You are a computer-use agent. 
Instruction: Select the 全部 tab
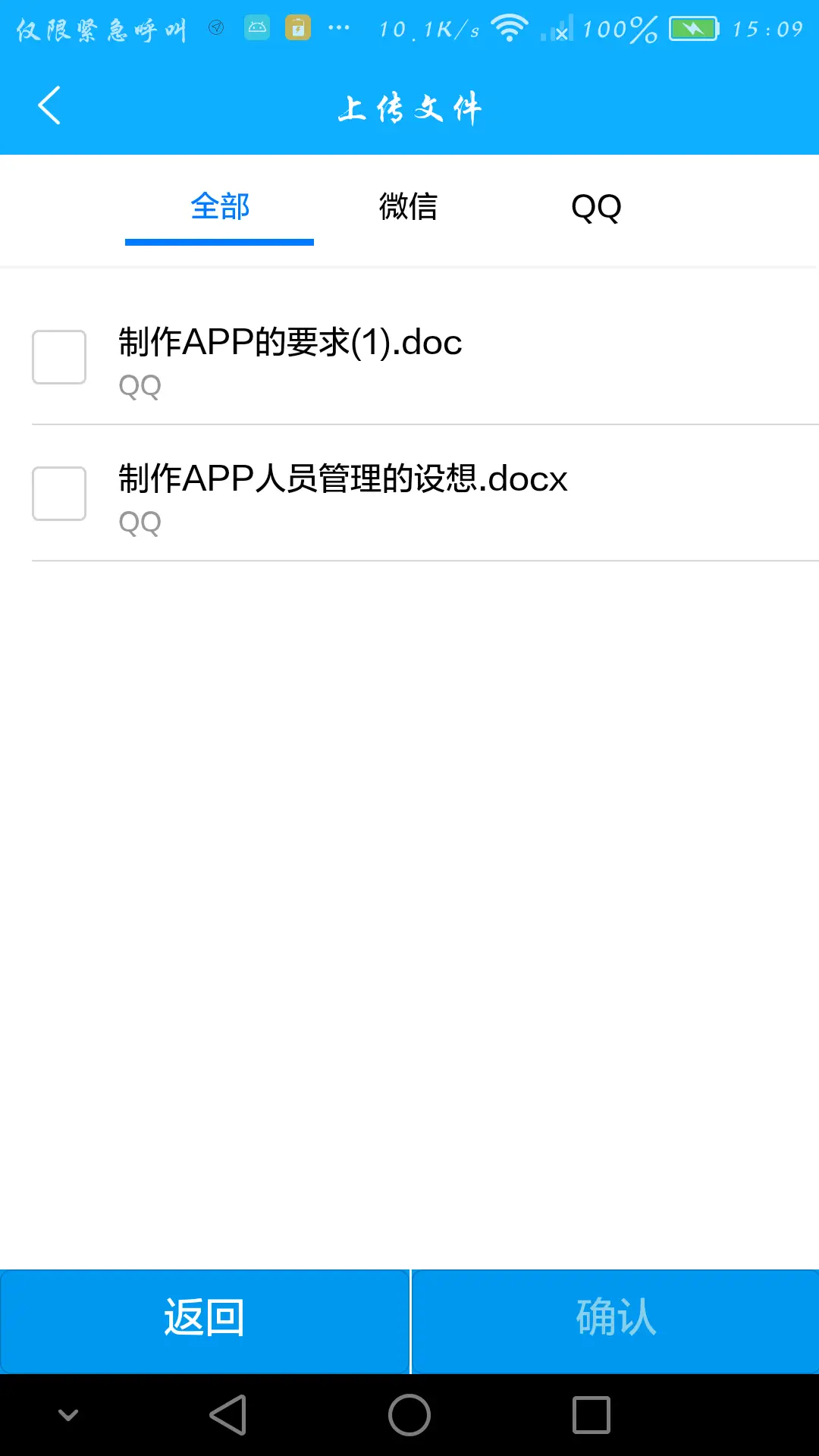(220, 207)
